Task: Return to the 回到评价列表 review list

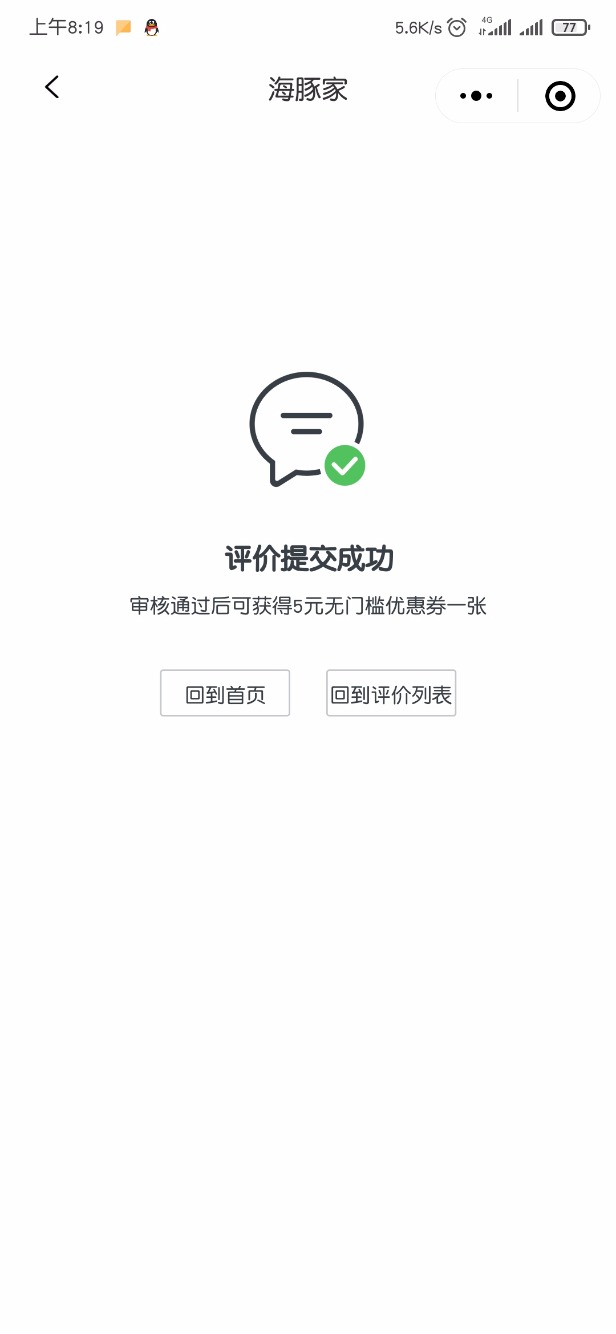Action: pyautogui.click(x=391, y=693)
